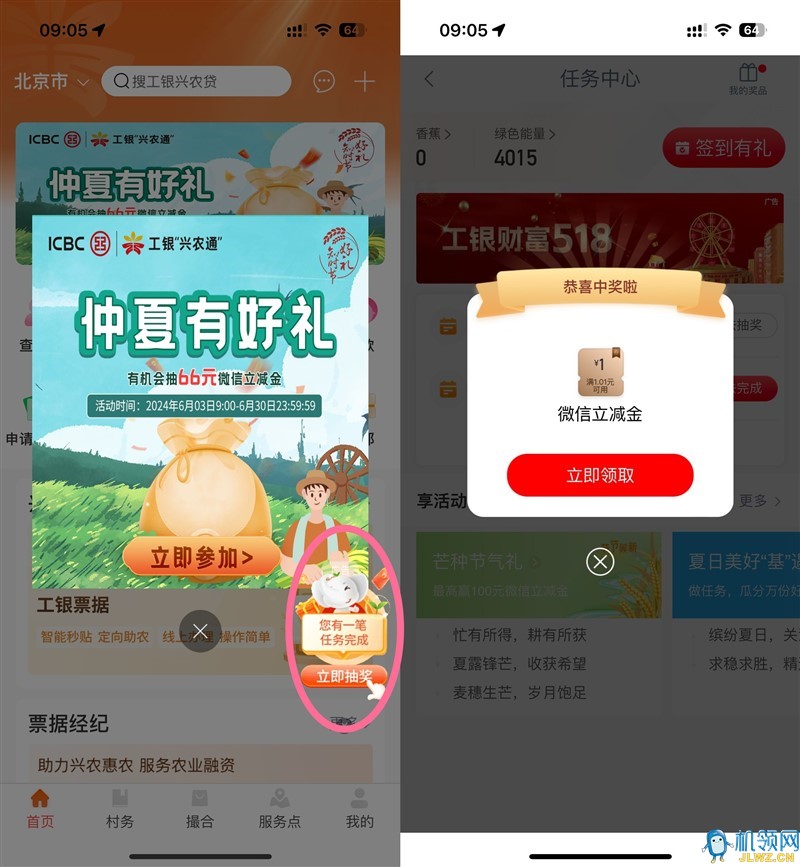Switch to the 我的 tab

(x=359, y=809)
